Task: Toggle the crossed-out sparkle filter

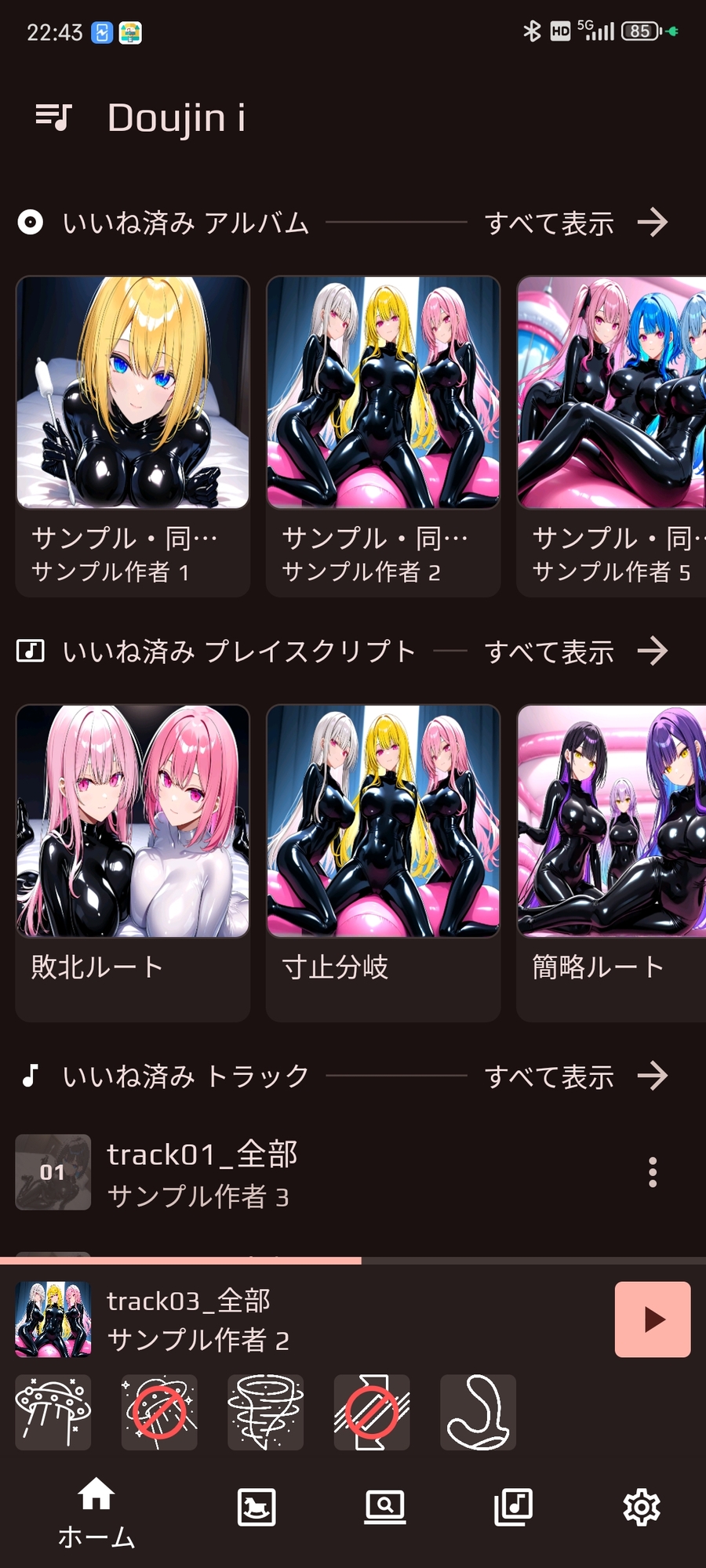Action: click(x=159, y=1412)
